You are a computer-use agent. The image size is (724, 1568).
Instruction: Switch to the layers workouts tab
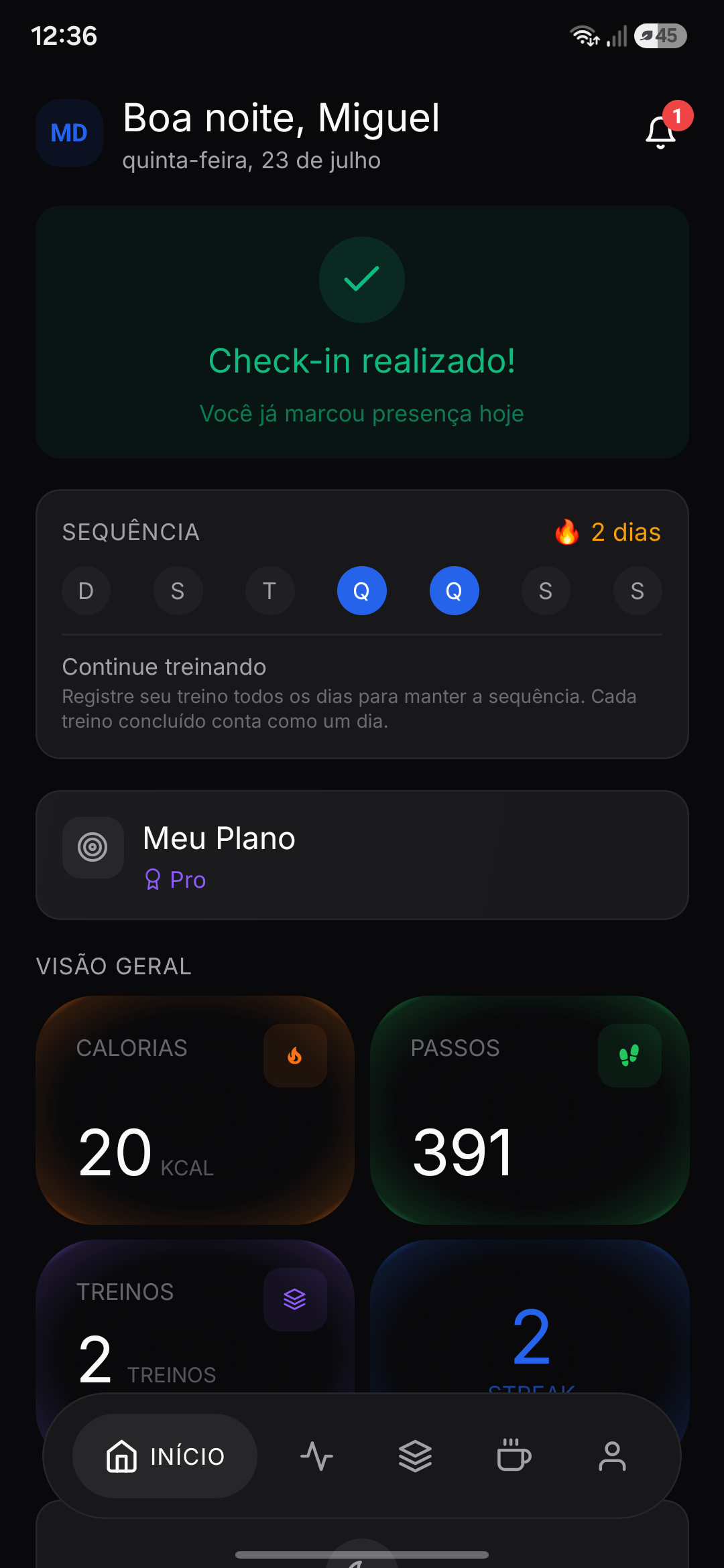(x=416, y=1456)
